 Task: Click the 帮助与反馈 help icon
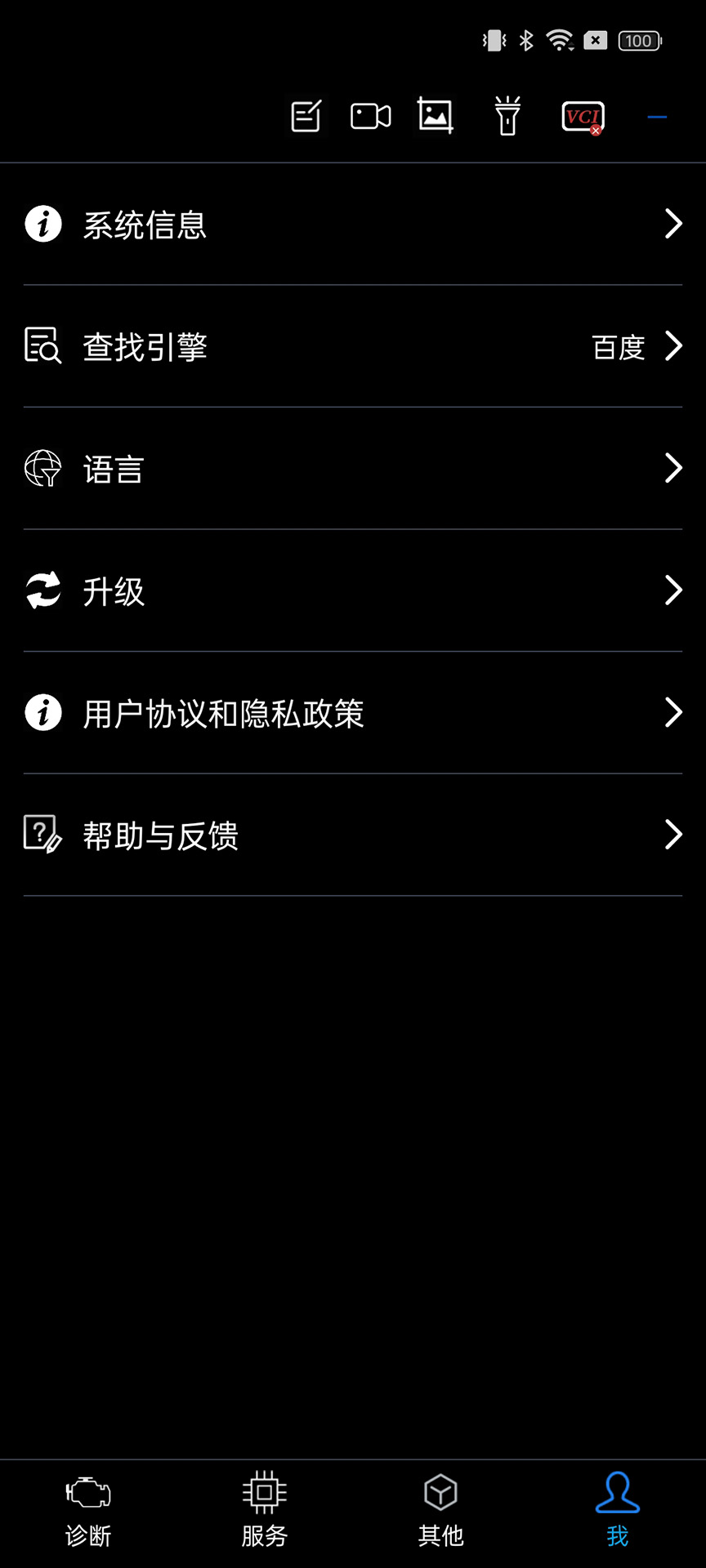tap(42, 834)
